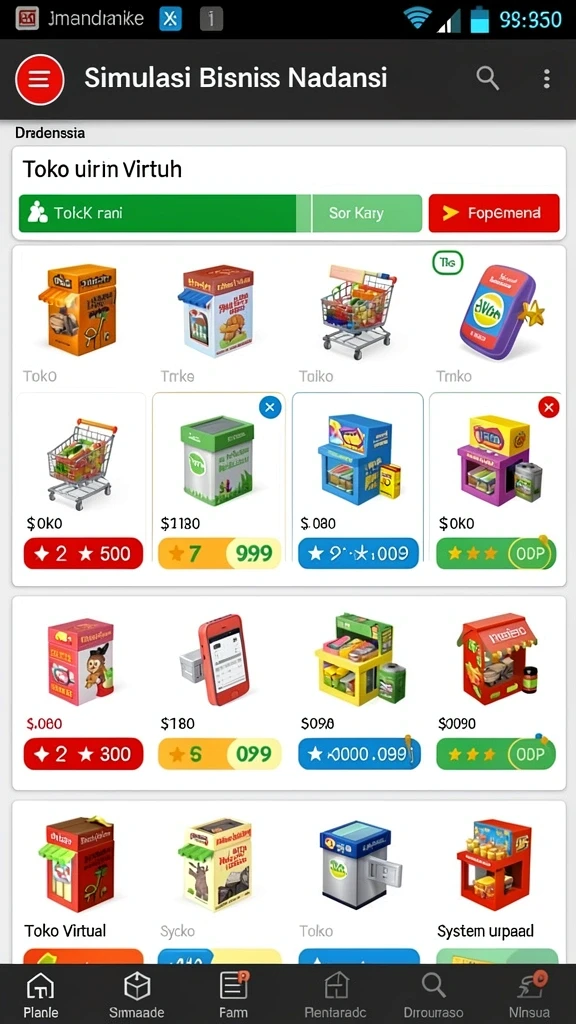This screenshot has width=576, height=1024.
Task: Open the three-dot overflow menu
Action: (547, 79)
